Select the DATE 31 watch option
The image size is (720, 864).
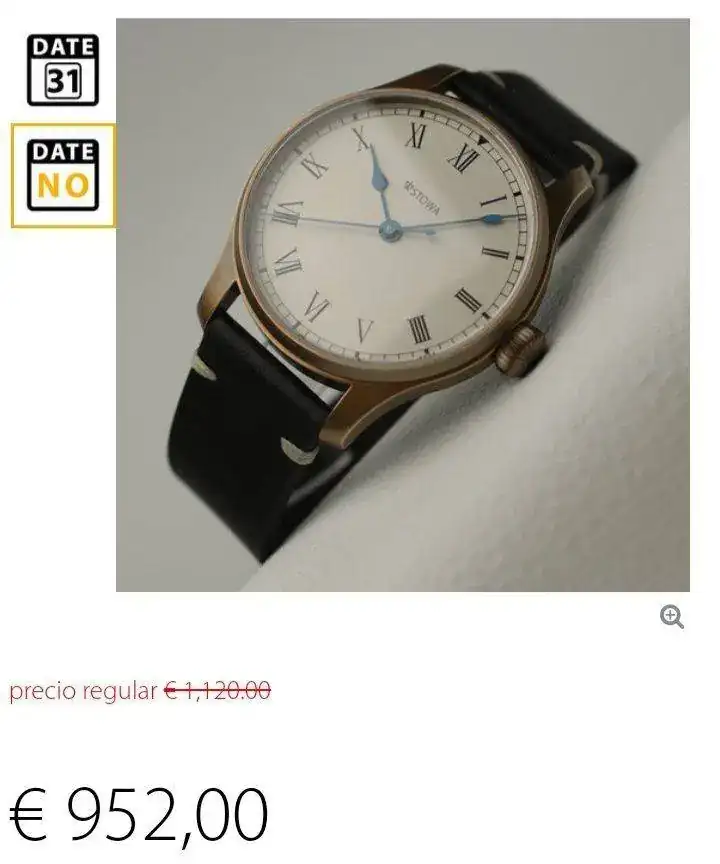[x=62, y=70]
